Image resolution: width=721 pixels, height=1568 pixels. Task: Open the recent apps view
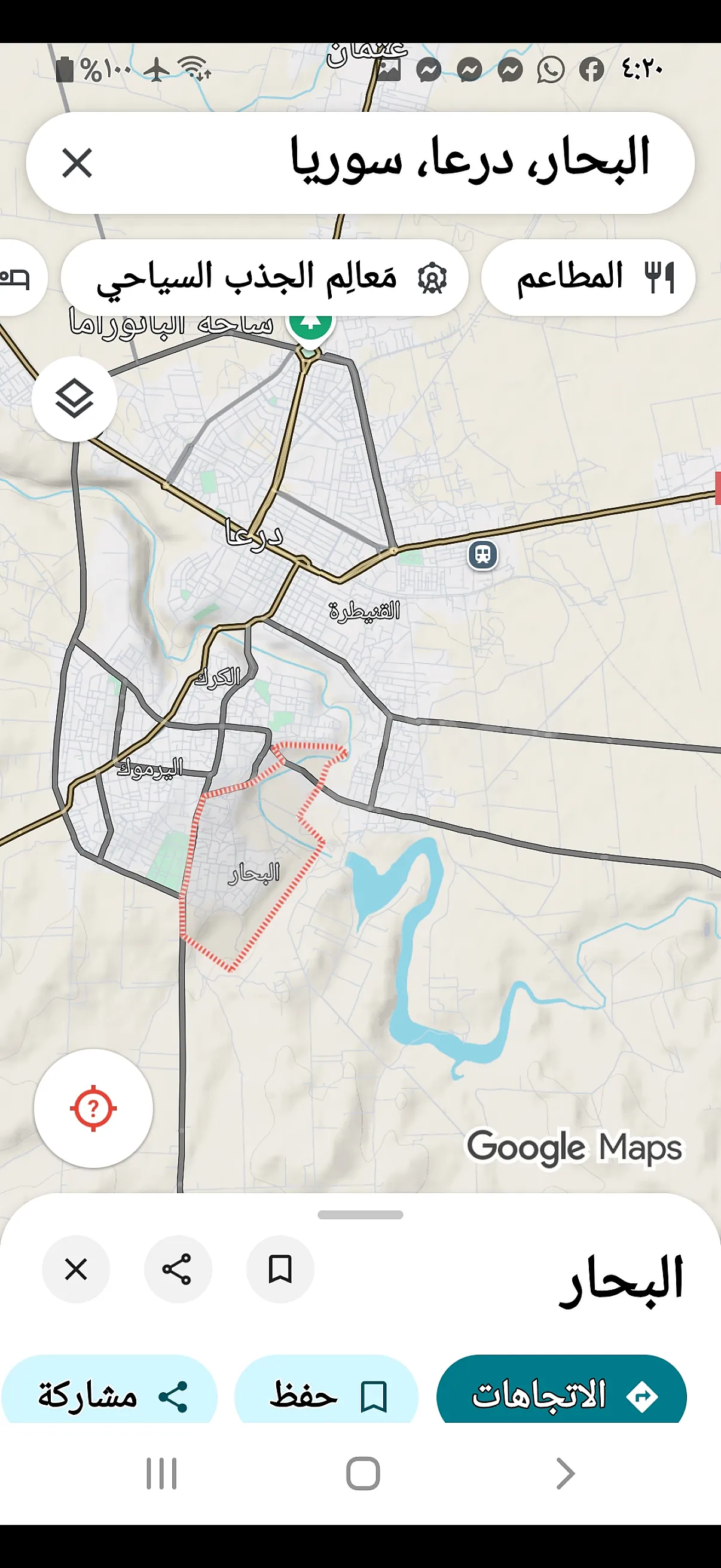(x=161, y=1474)
